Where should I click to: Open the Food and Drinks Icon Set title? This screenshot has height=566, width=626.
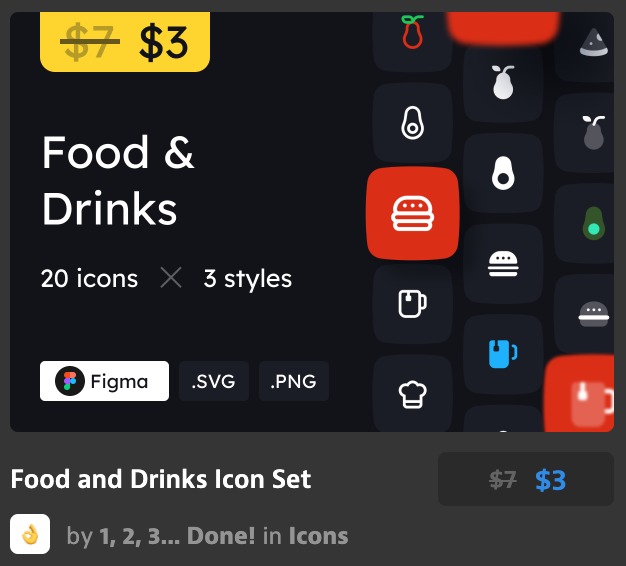161,479
